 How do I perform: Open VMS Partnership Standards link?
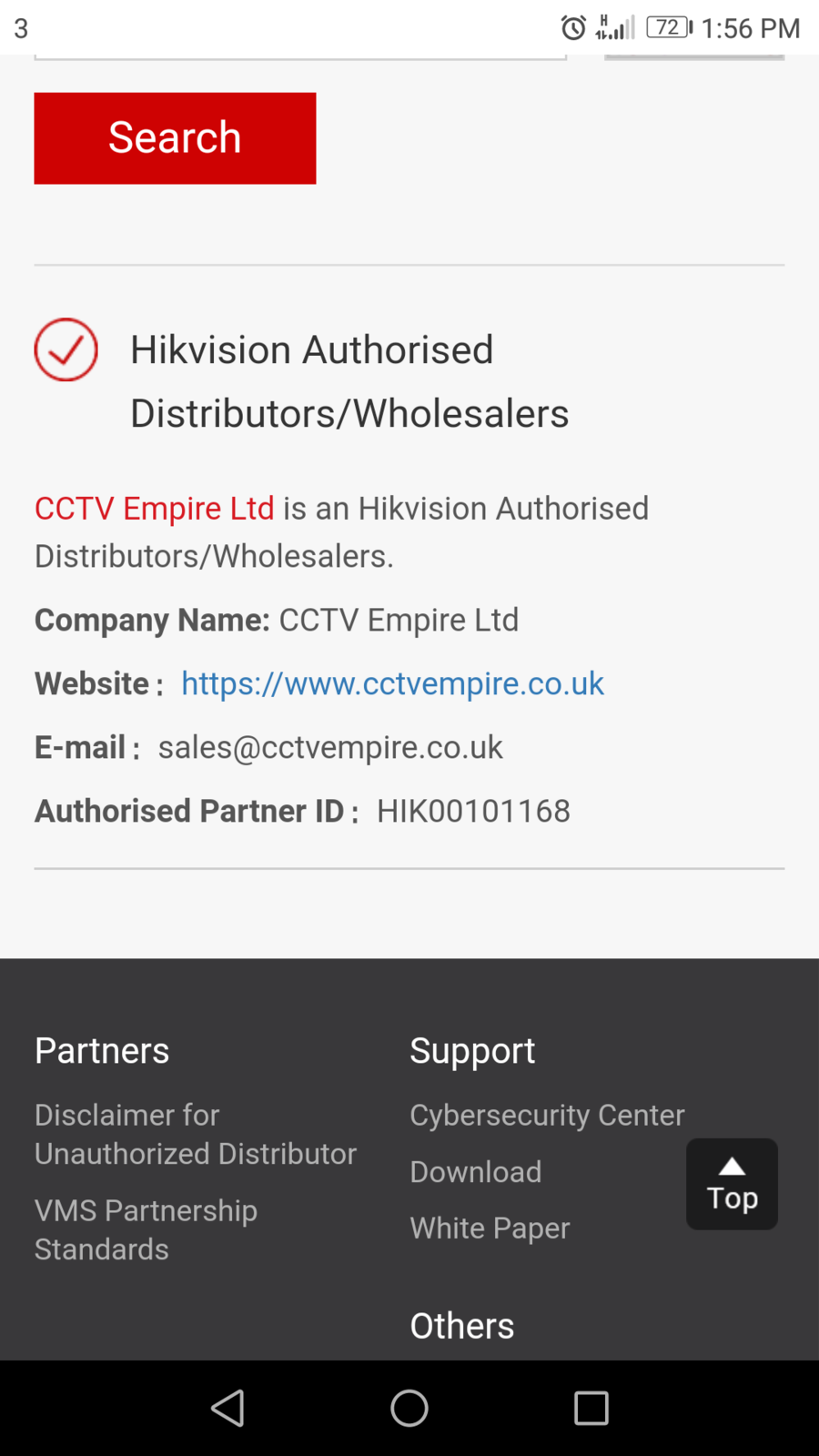point(146,1229)
